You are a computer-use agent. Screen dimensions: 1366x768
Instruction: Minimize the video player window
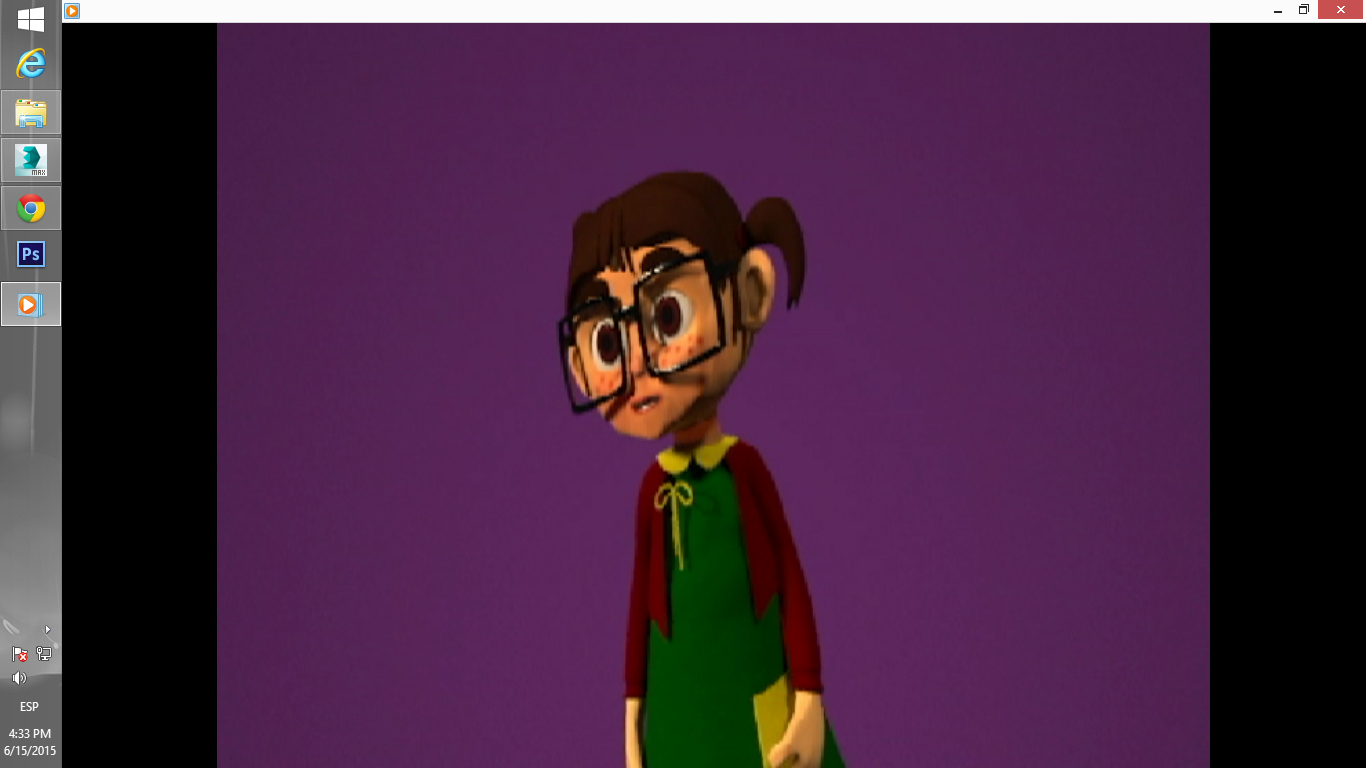1278,10
